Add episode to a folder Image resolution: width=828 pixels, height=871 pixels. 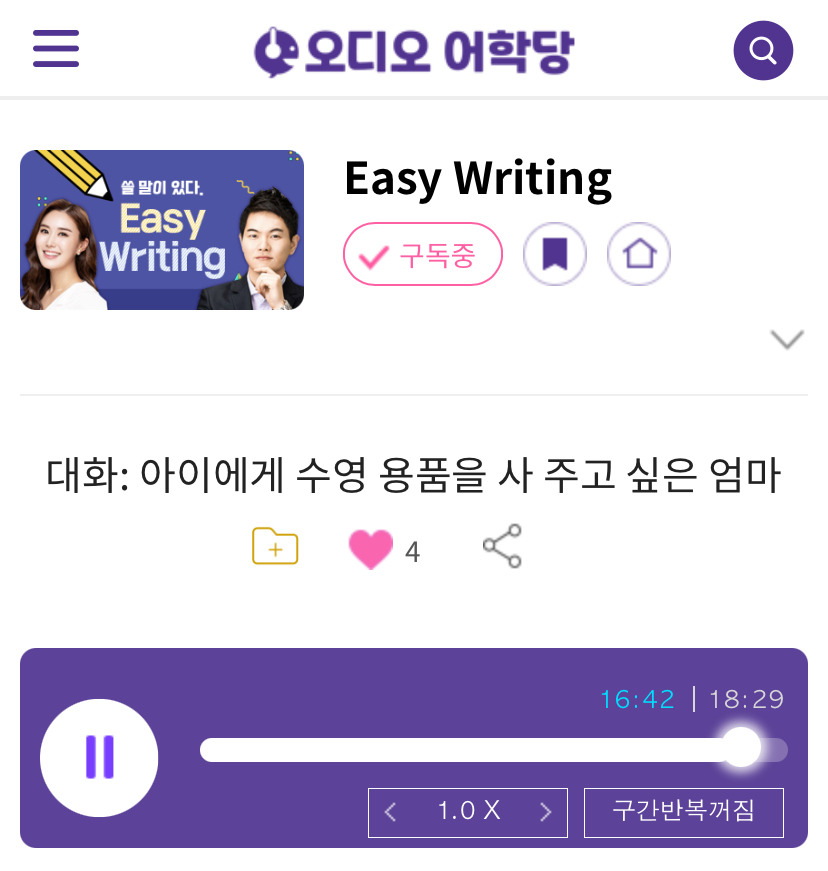(x=275, y=545)
